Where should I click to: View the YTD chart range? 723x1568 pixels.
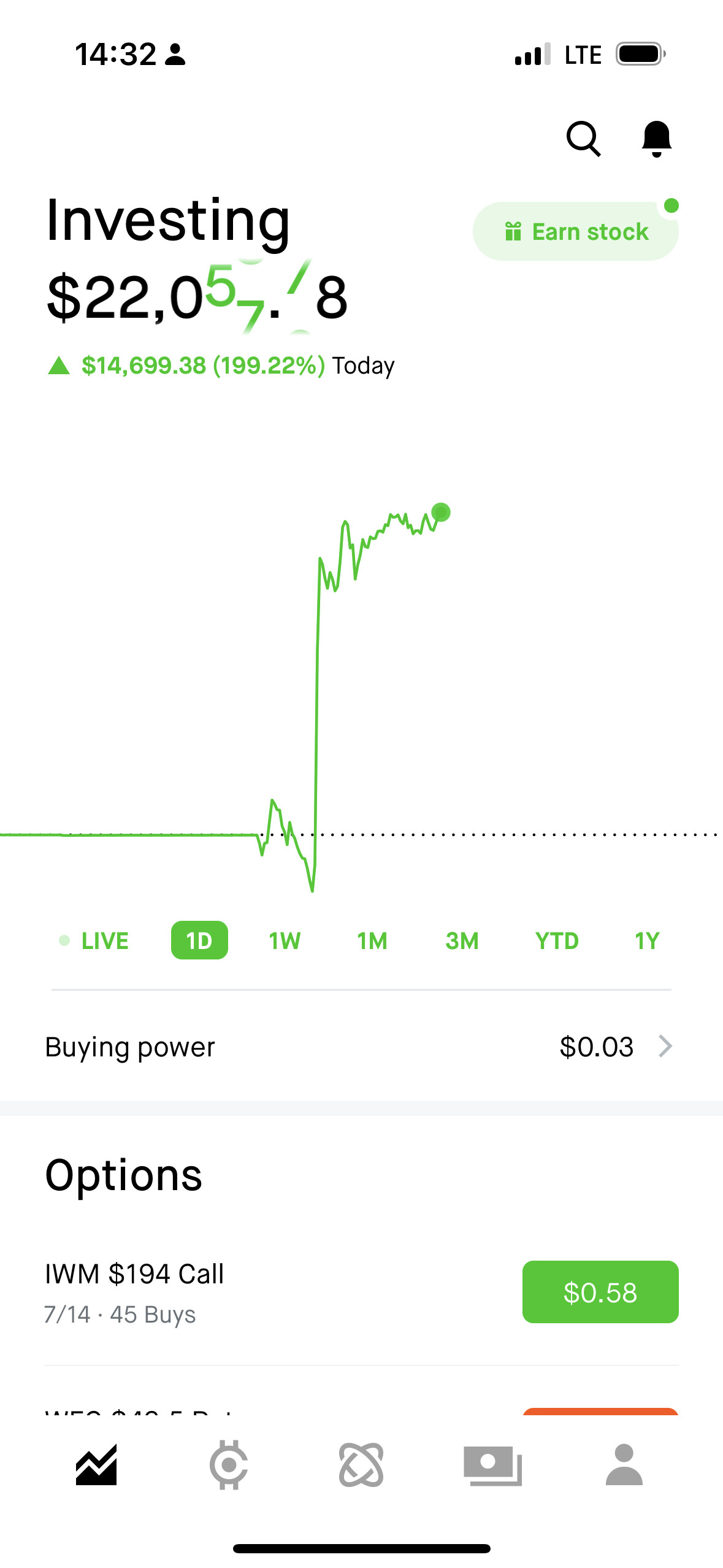[x=556, y=940]
